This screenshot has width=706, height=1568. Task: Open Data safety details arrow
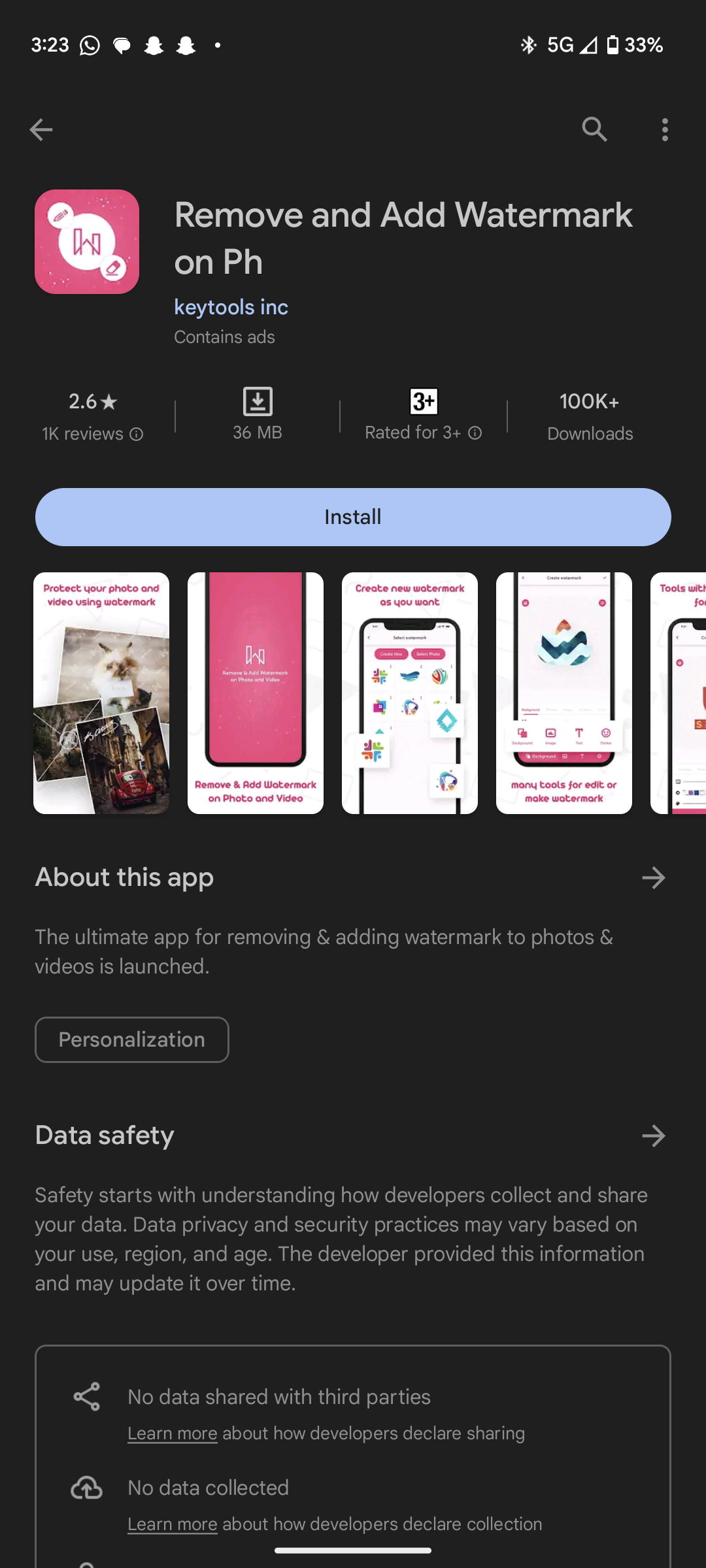pos(653,1135)
